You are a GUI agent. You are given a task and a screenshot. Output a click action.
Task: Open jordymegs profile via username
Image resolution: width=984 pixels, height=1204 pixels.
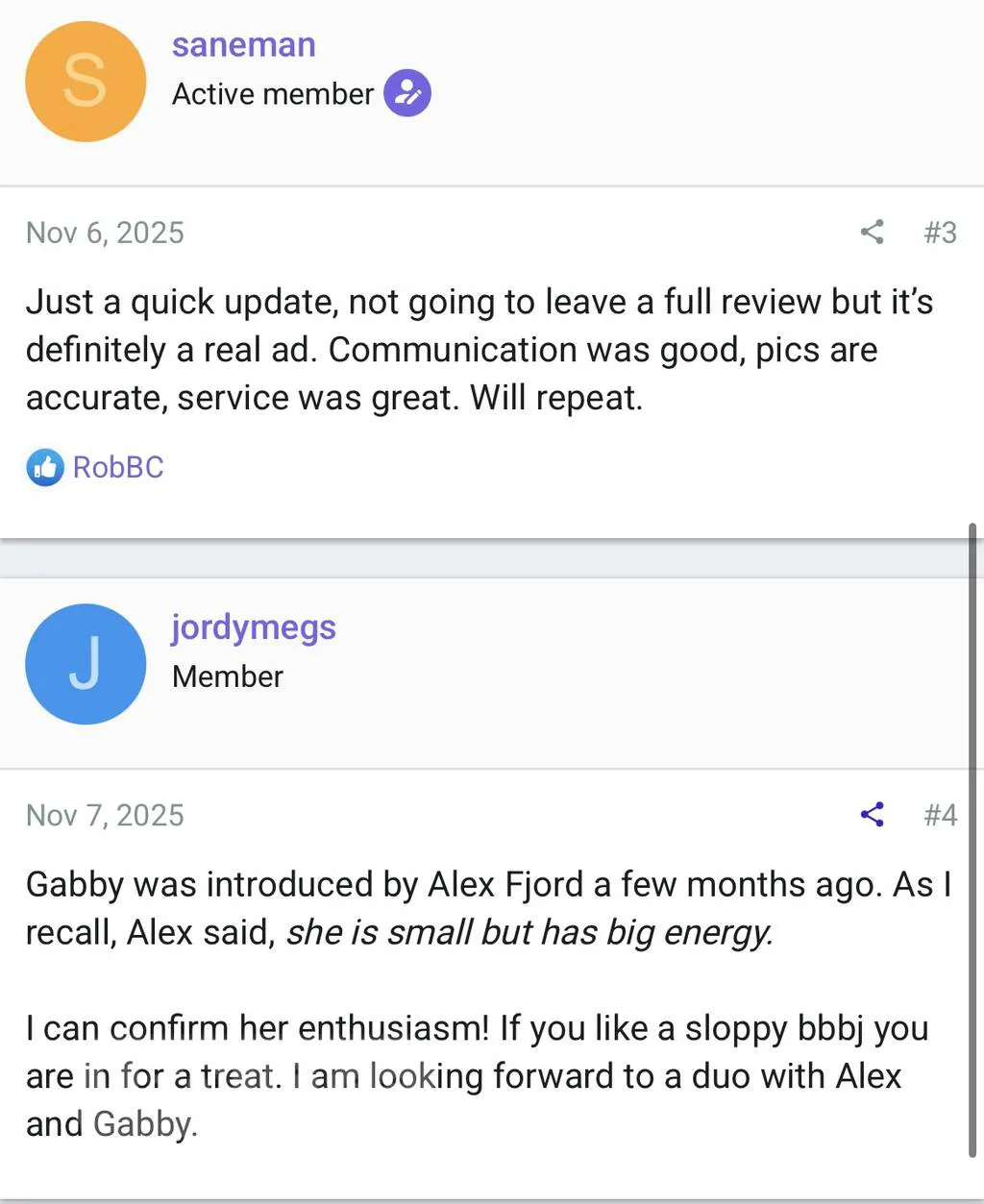(x=254, y=627)
